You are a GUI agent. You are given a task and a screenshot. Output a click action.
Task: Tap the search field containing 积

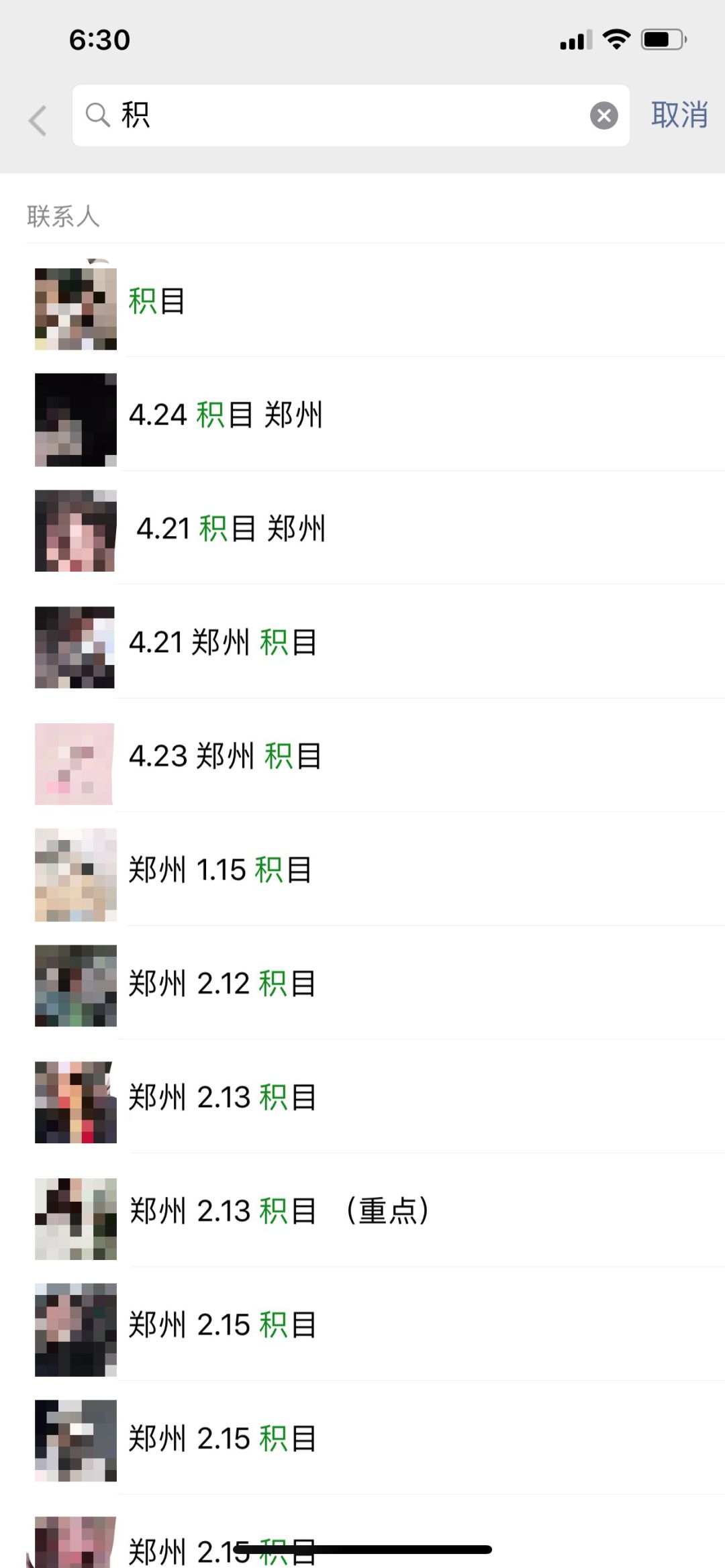(x=336, y=115)
